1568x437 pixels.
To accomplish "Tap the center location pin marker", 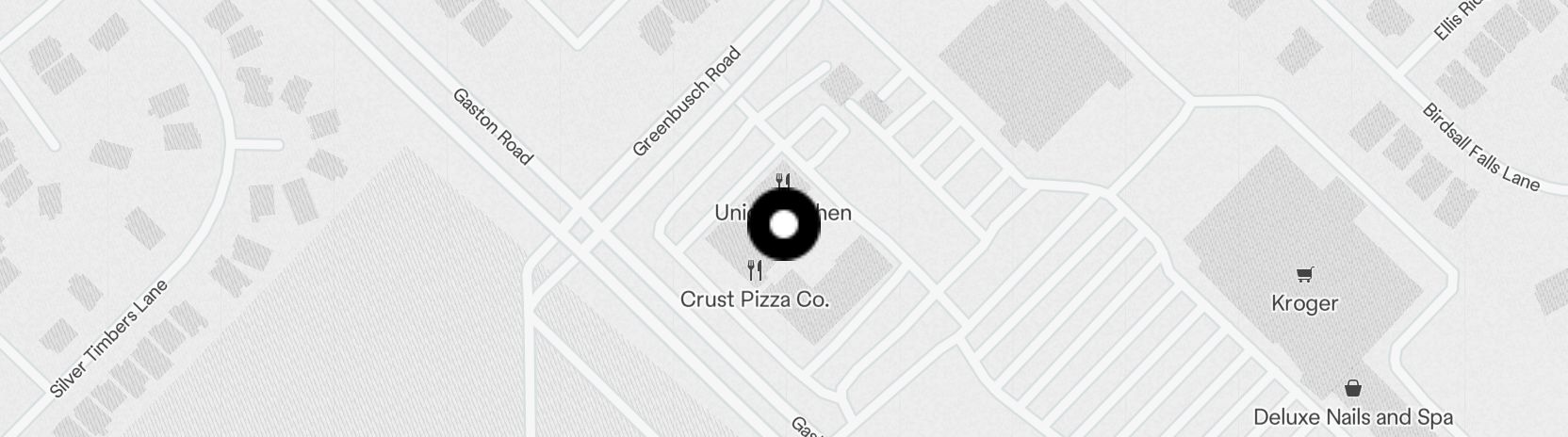I will coord(784,225).
